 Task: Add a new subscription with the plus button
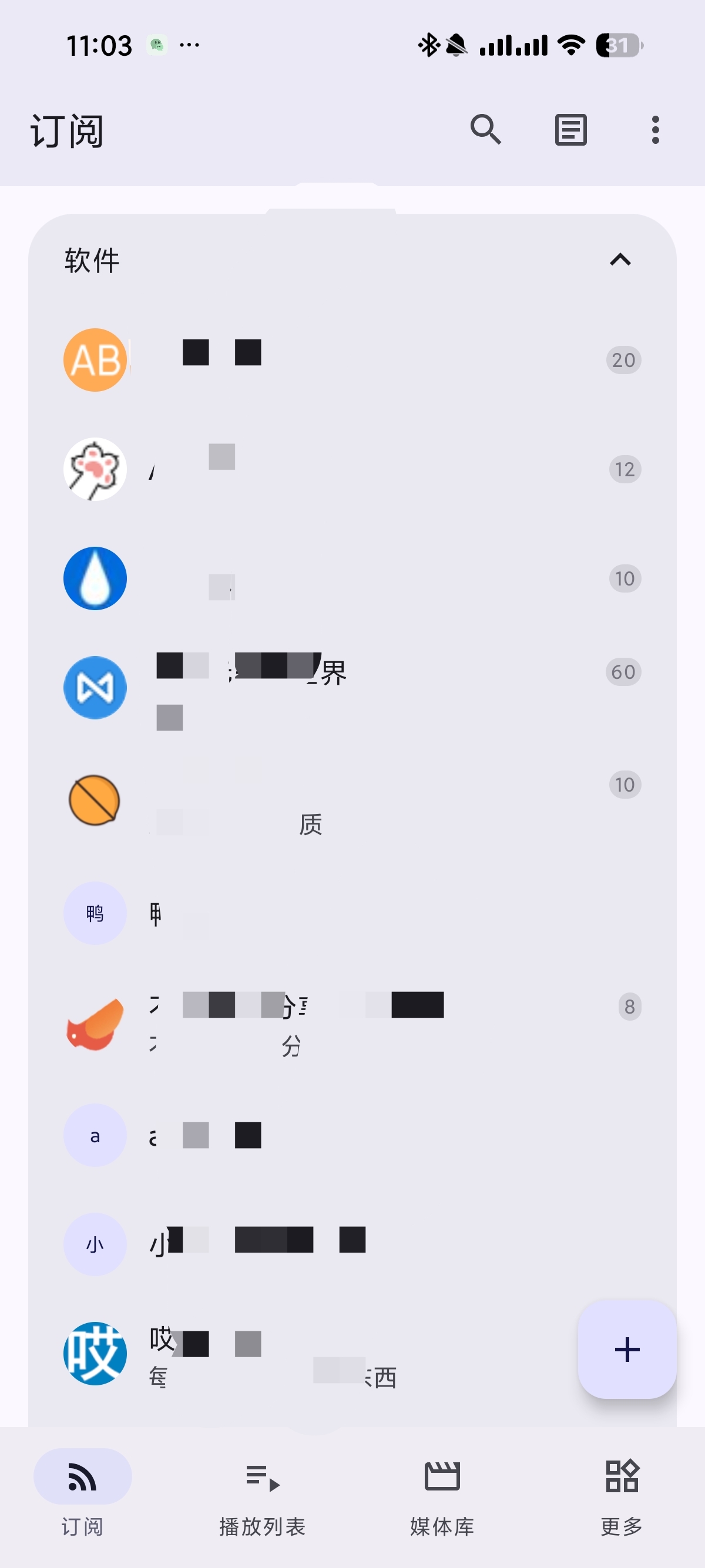(x=626, y=1350)
